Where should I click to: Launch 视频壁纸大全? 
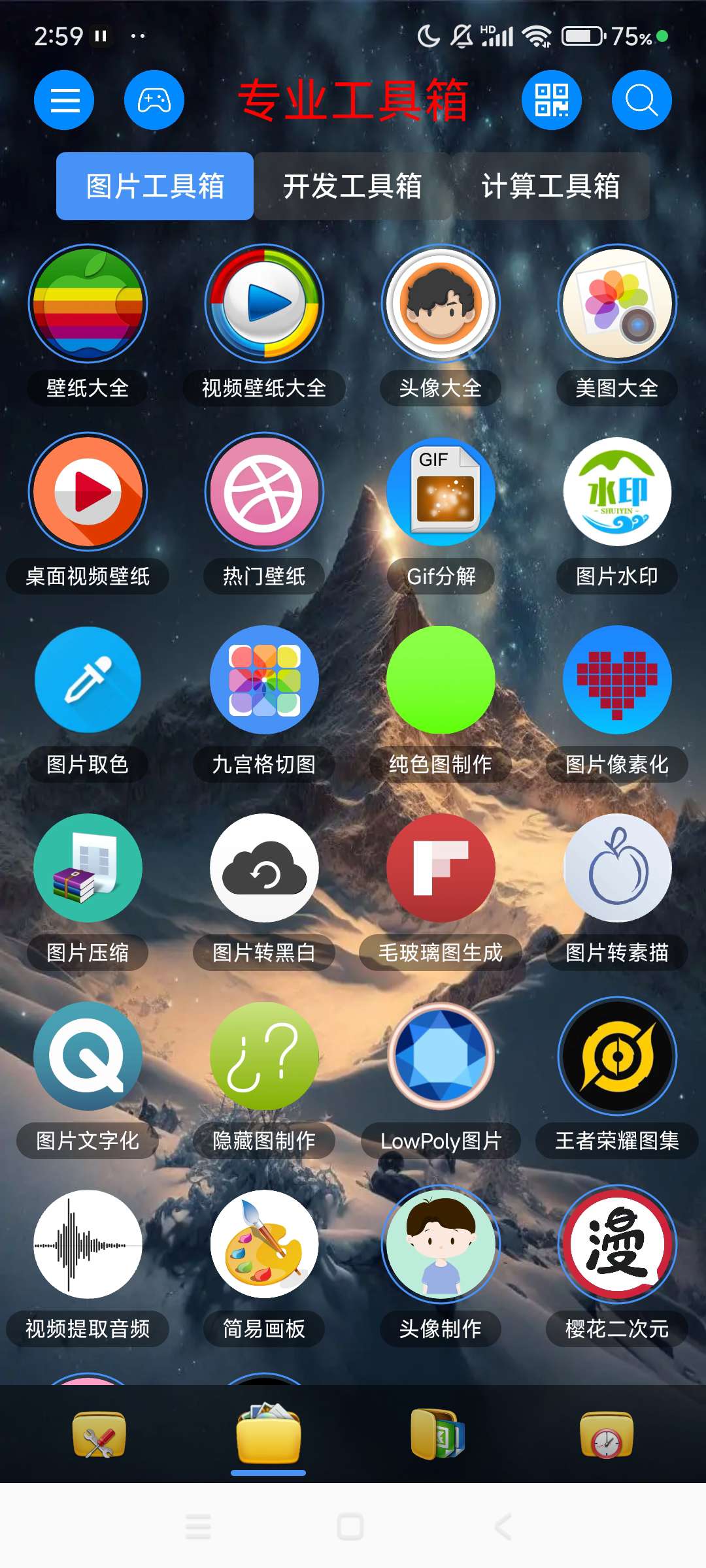[264, 304]
